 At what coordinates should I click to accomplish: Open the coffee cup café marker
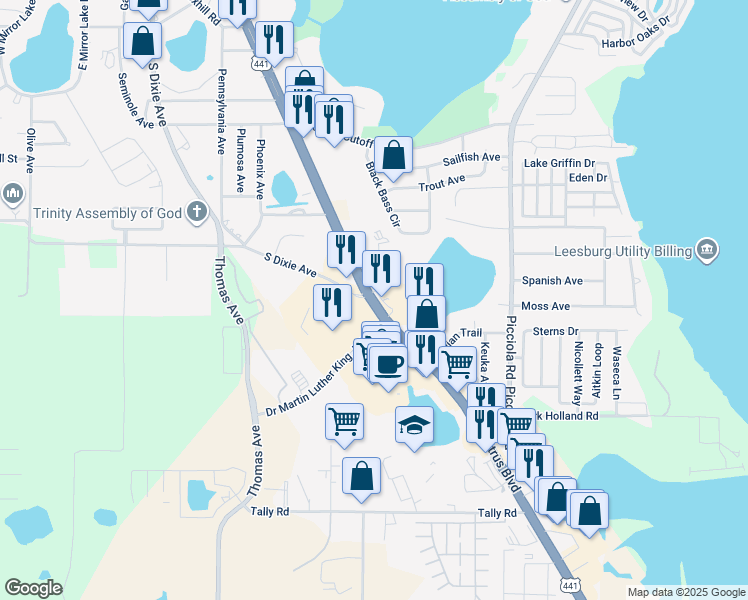388,362
